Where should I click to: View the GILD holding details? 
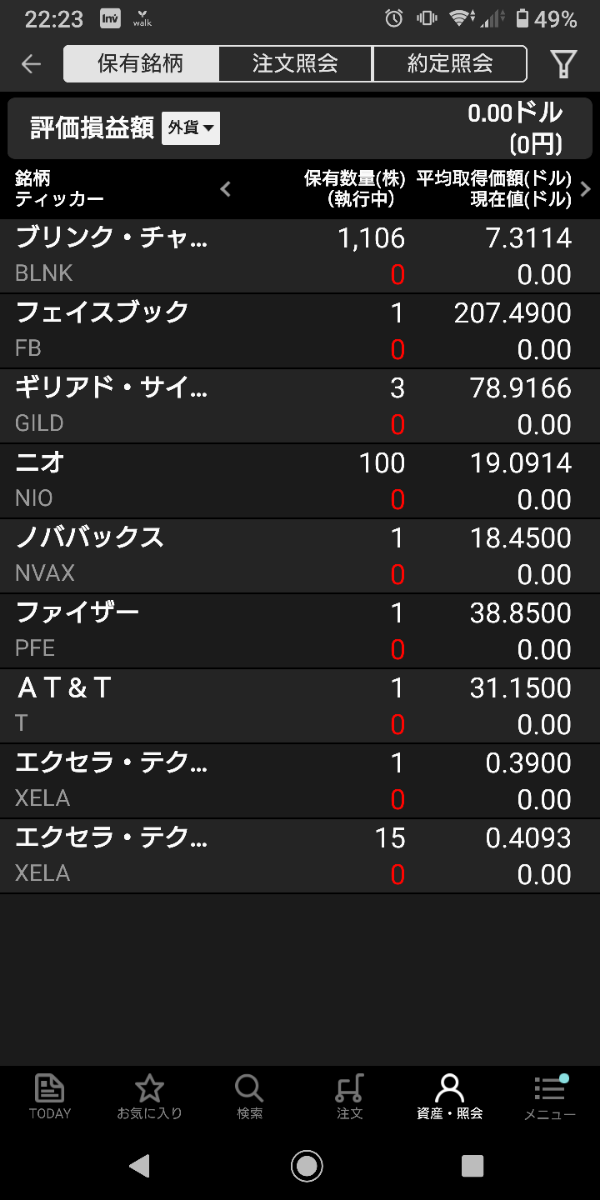[300, 405]
